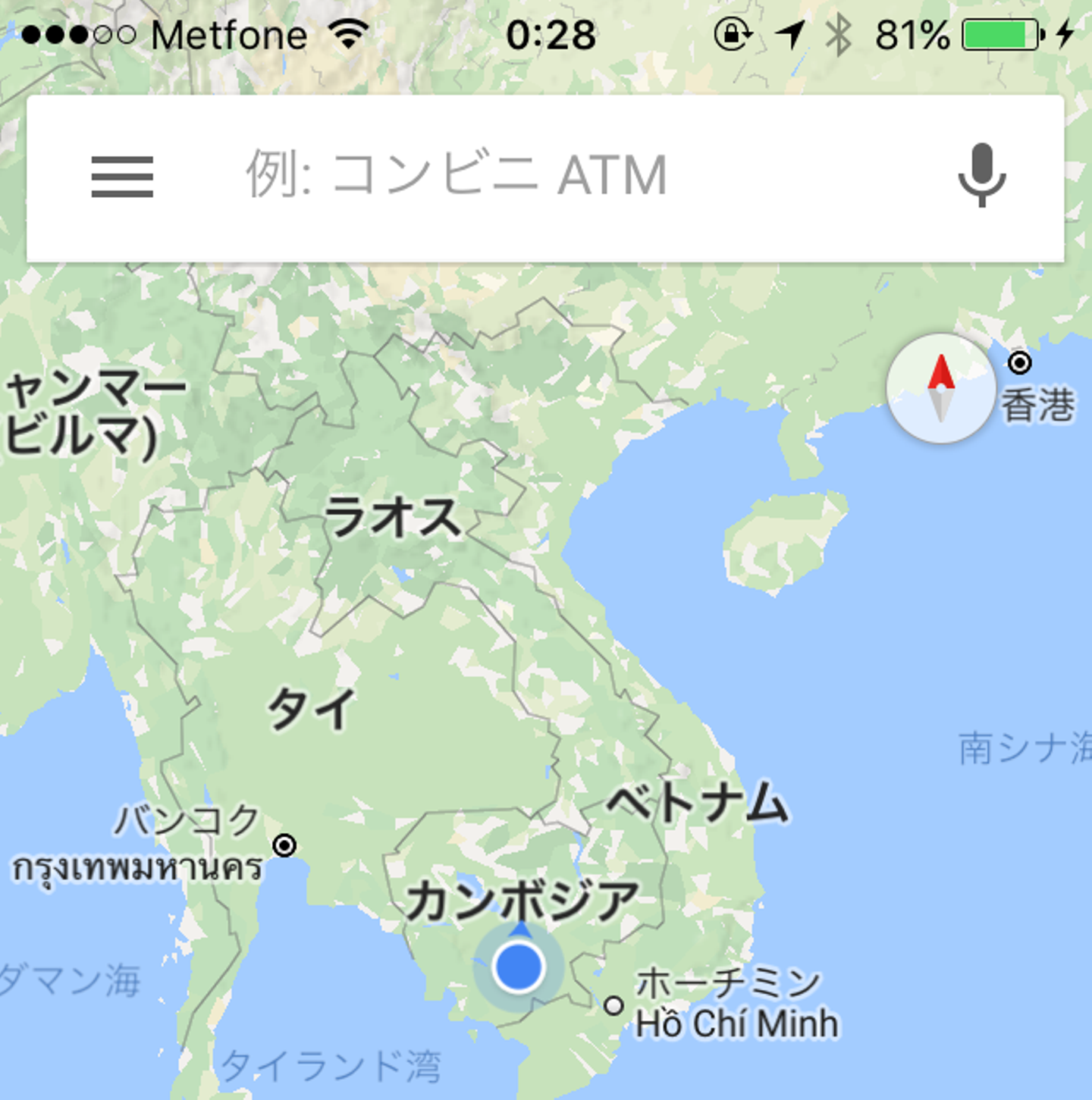Tap the search field showing 例: コンビニ ATM
The width and height of the screenshot is (1092, 1100).
point(531,177)
